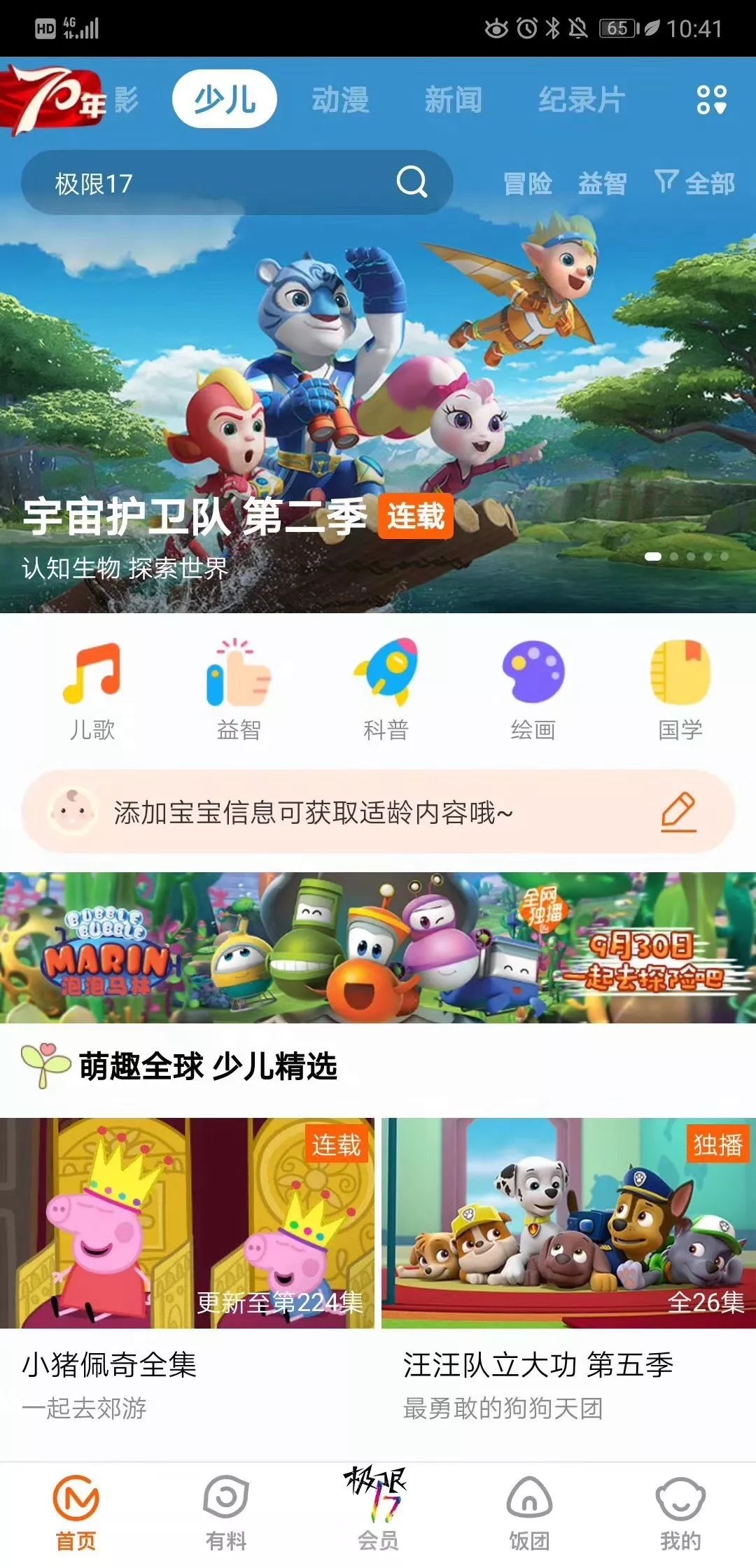Screen dimensions: 756x1568
Task: Open the 全部 filter
Action: (694, 183)
